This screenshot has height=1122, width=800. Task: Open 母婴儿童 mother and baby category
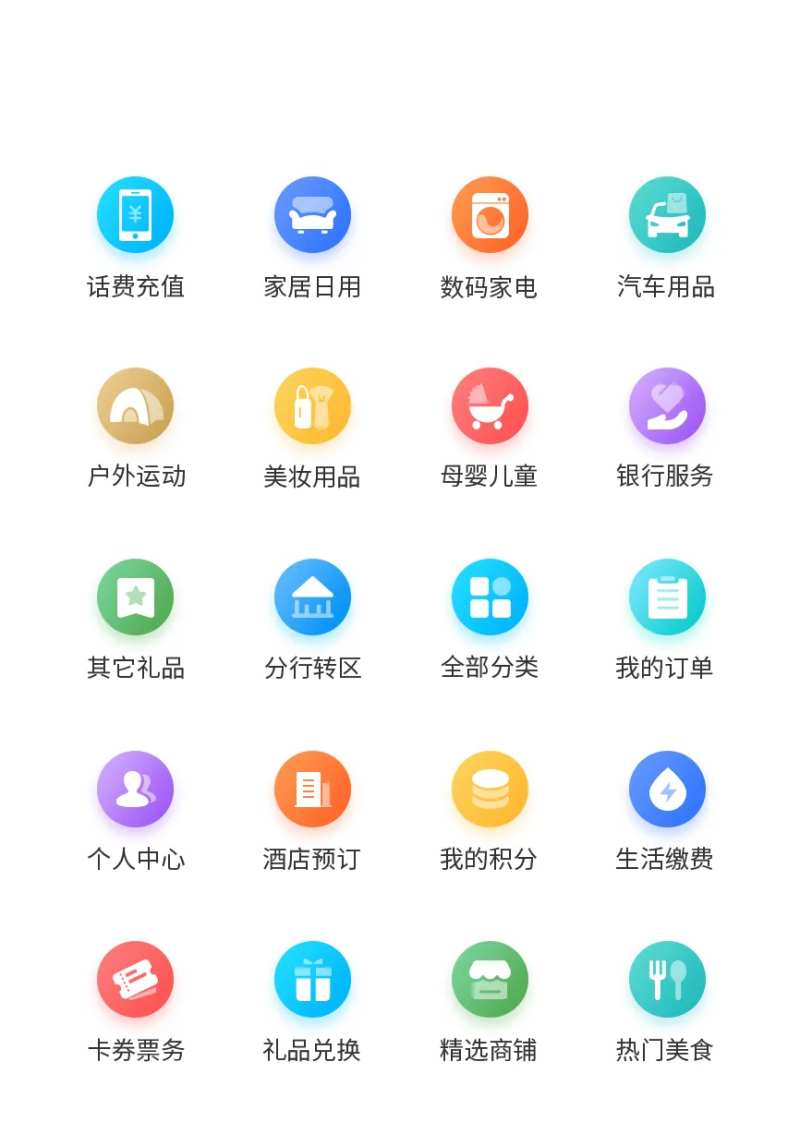click(x=489, y=405)
